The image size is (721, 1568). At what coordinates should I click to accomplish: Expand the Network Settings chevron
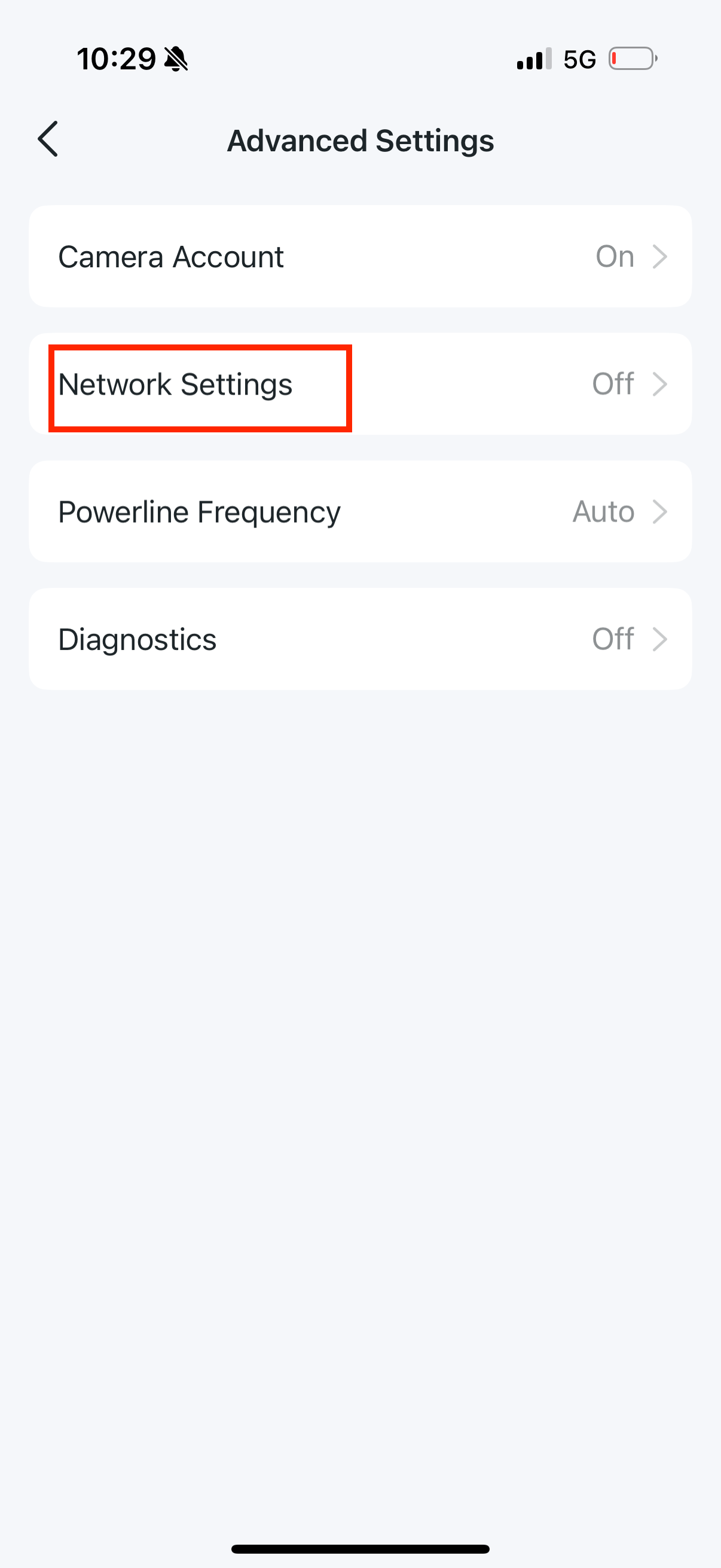pos(661,383)
